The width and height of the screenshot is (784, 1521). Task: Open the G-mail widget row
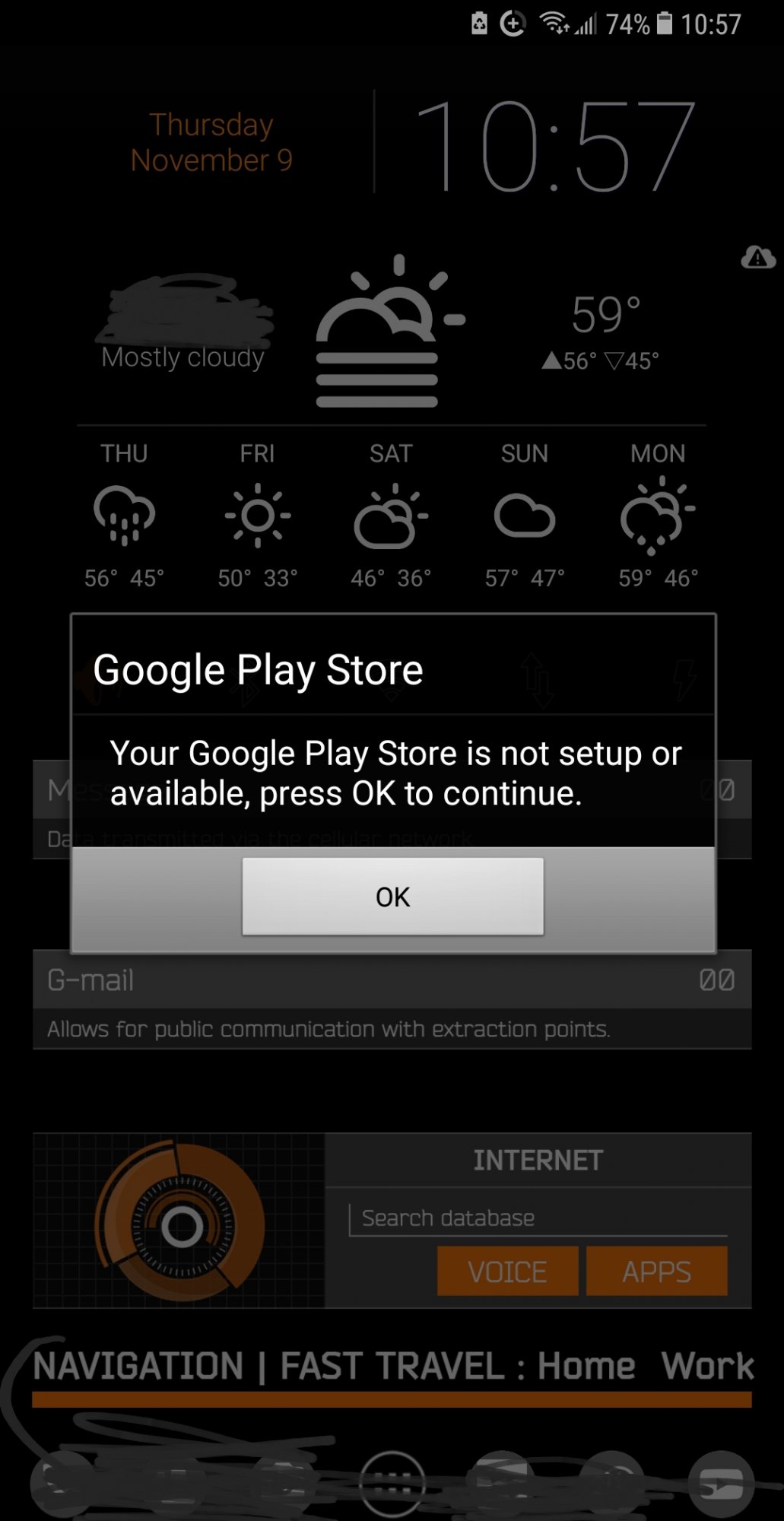point(392,980)
